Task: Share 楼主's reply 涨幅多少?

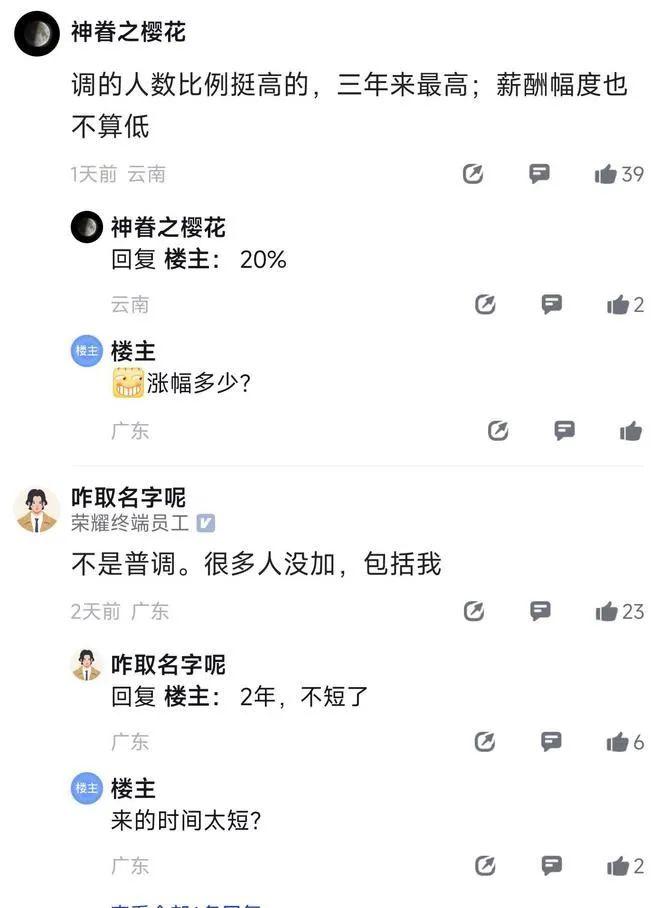Action: (x=498, y=431)
